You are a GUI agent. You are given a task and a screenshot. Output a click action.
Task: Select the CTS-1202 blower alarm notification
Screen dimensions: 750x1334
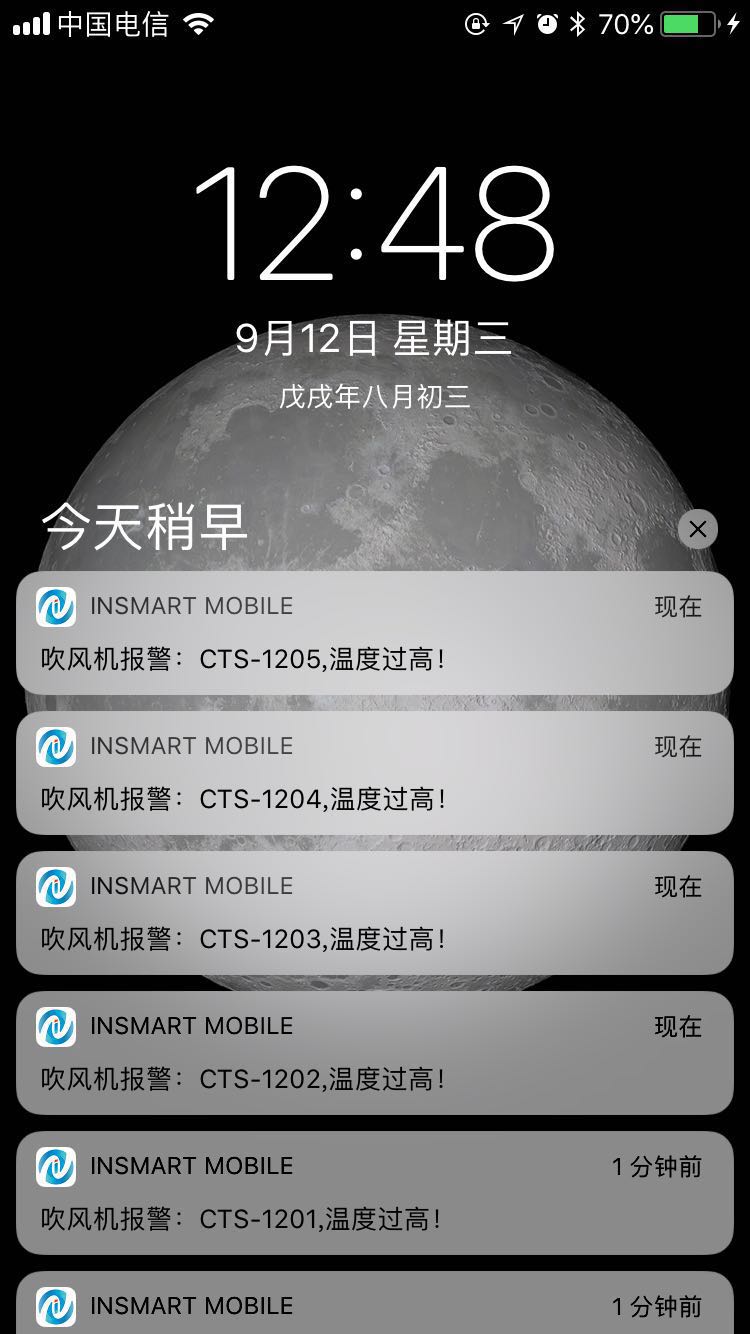375,1053
